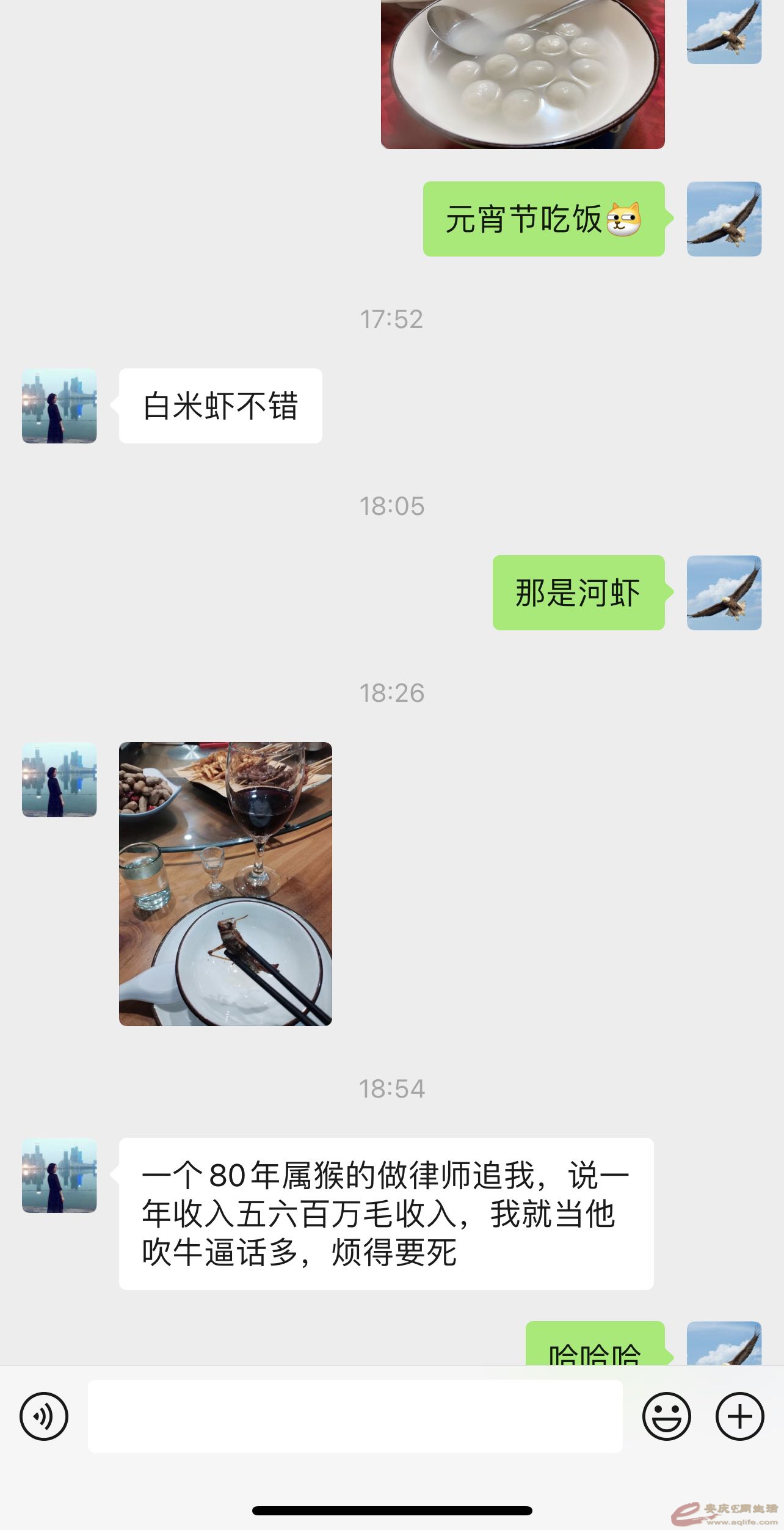The width and height of the screenshot is (784, 1530).
Task: Open the plus attachment menu
Action: [739, 1416]
